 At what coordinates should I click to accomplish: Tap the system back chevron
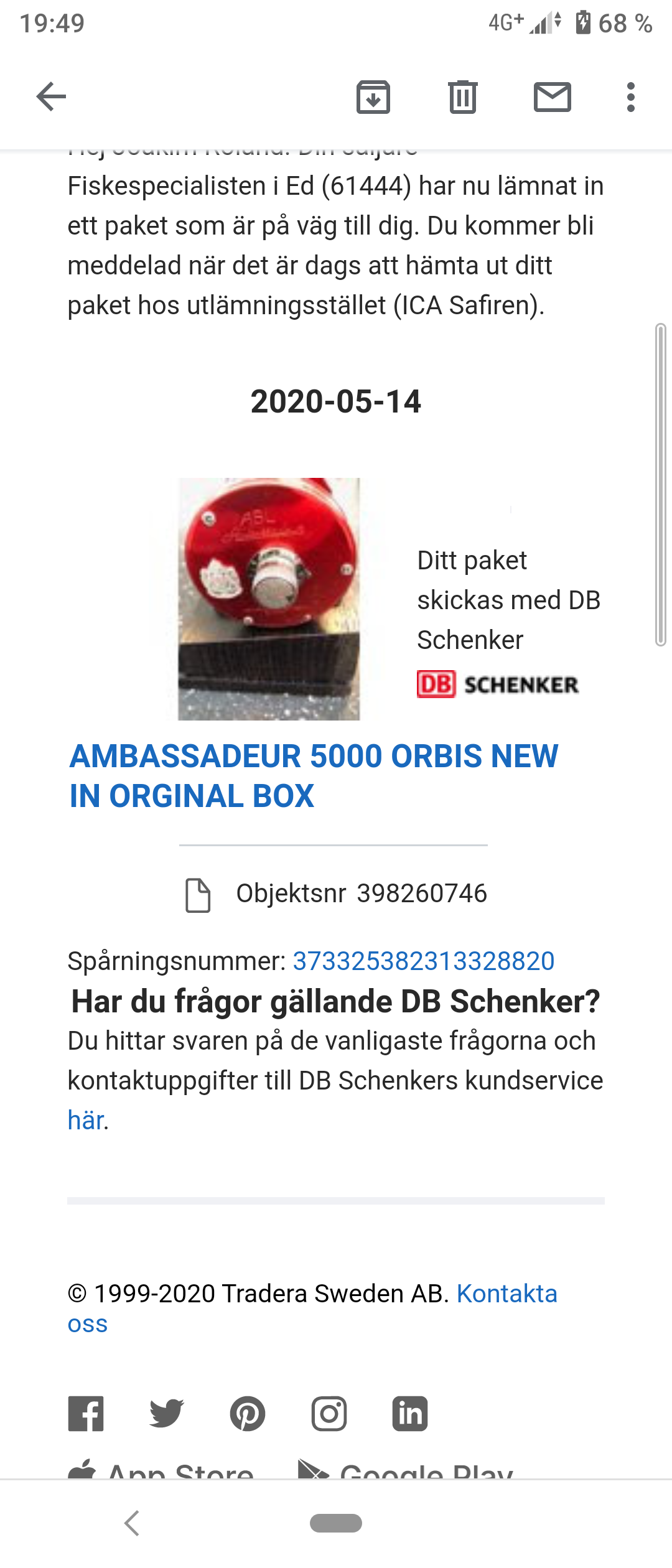click(x=132, y=1523)
